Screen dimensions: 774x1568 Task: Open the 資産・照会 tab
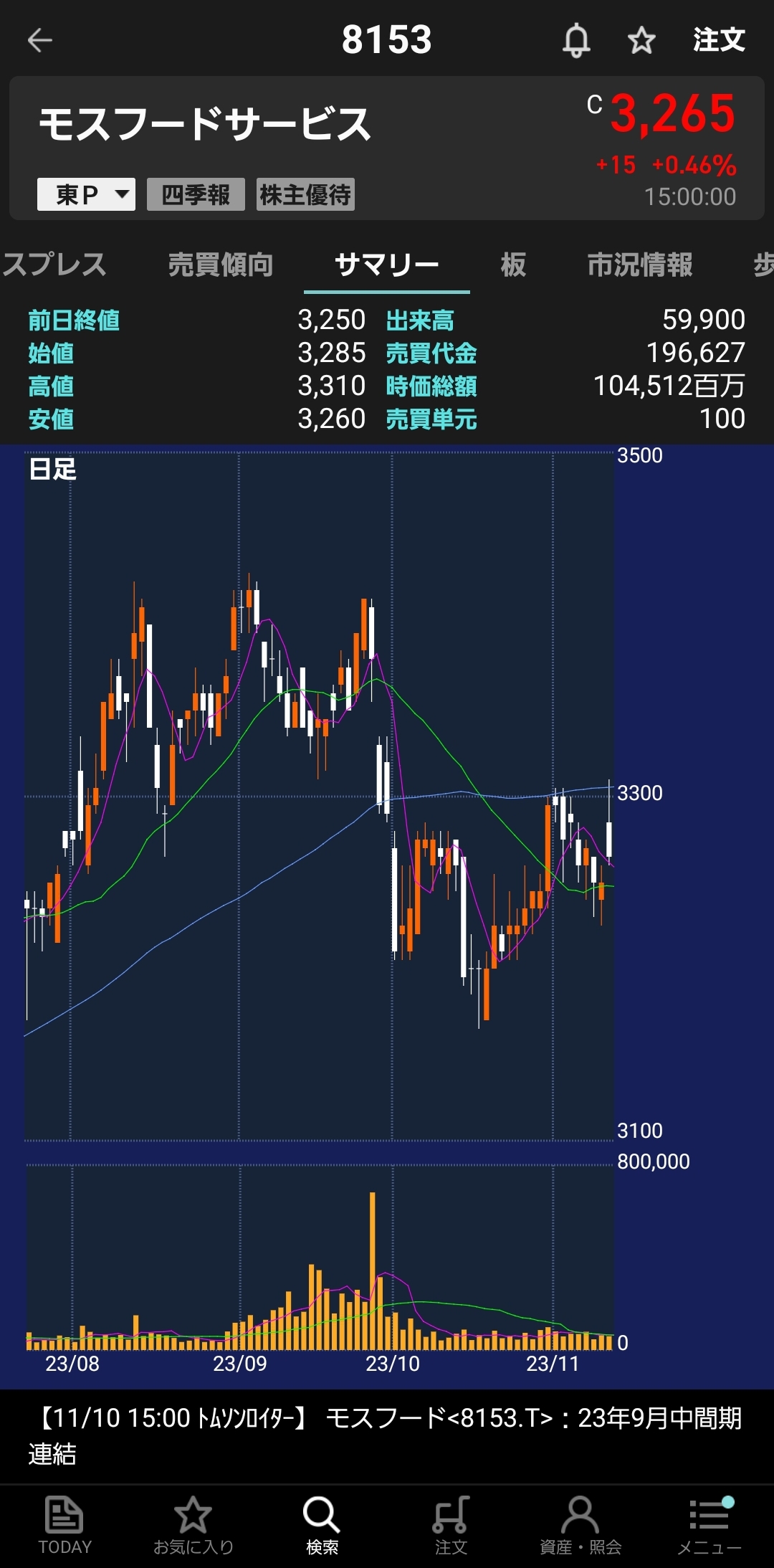click(x=580, y=1524)
